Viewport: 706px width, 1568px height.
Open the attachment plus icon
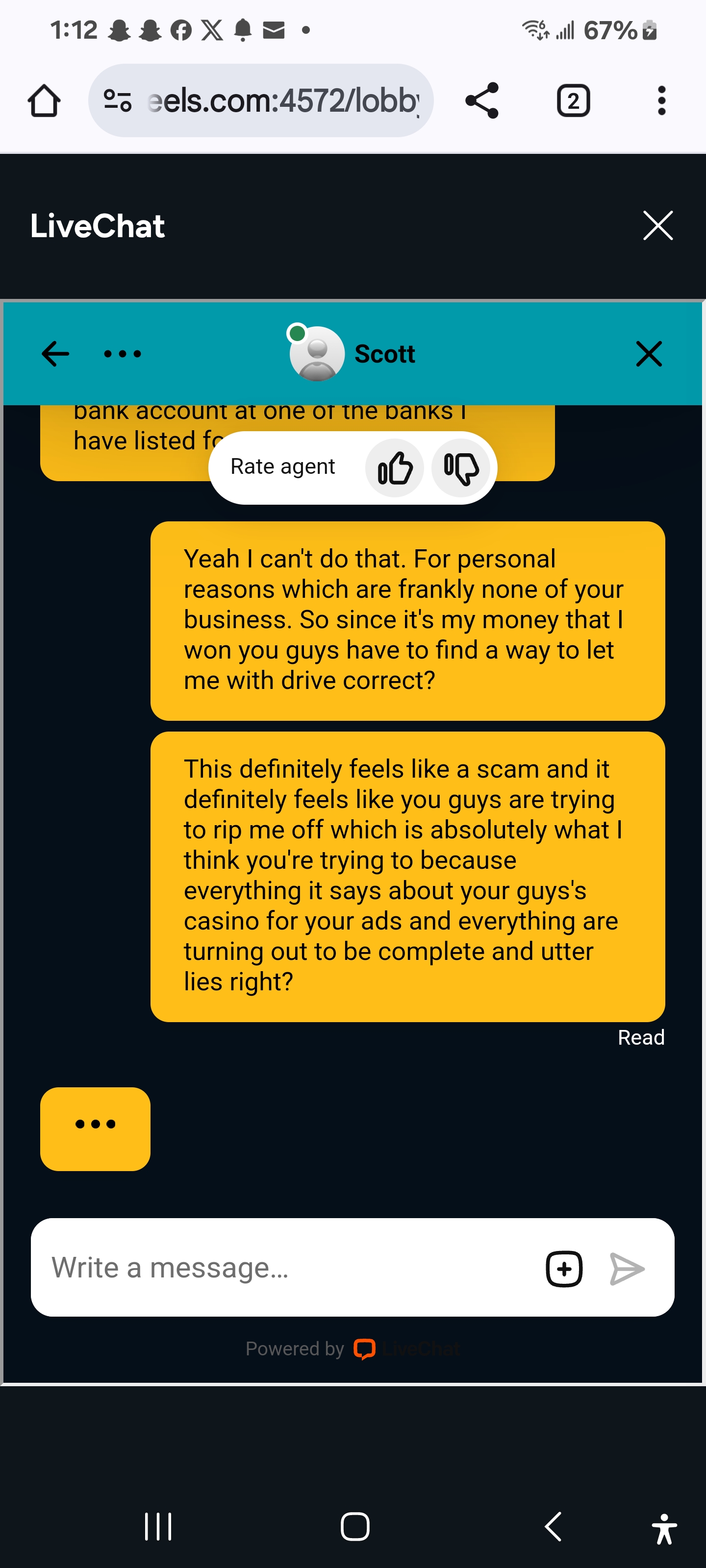pos(564,1269)
